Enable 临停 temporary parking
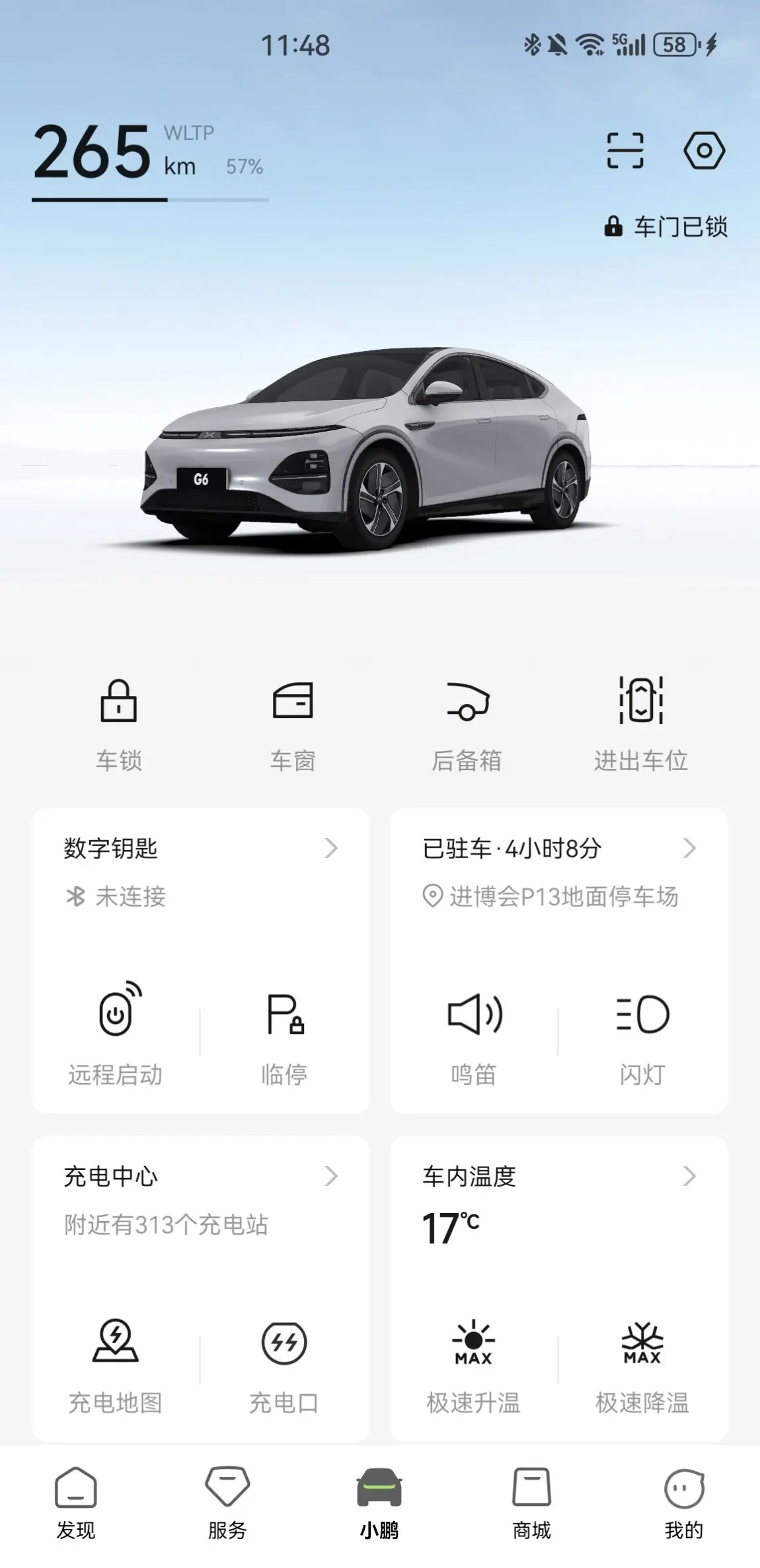Image resolution: width=760 pixels, height=1568 pixels. (x=284, y=1033)
